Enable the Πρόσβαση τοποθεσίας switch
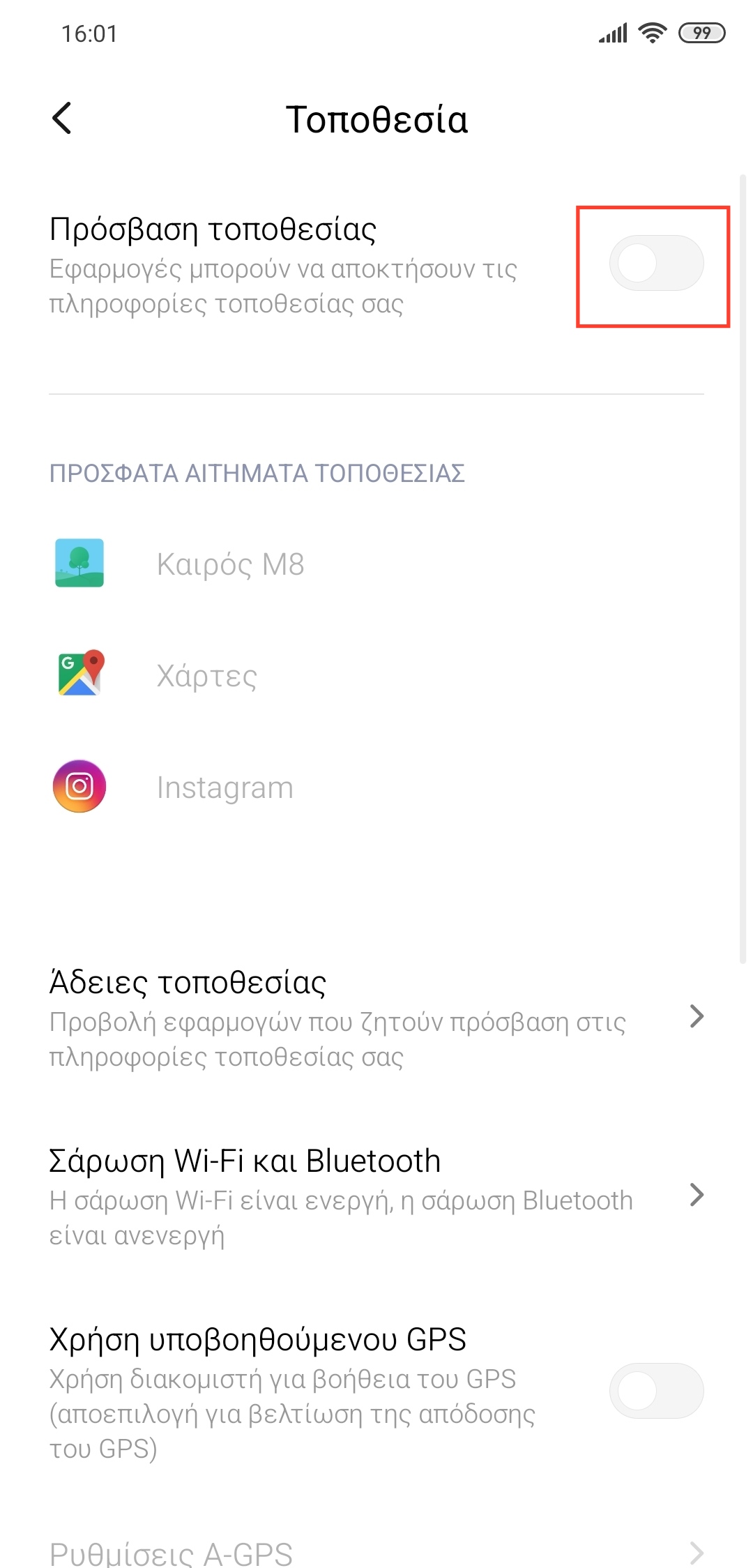 pos(655,264)
